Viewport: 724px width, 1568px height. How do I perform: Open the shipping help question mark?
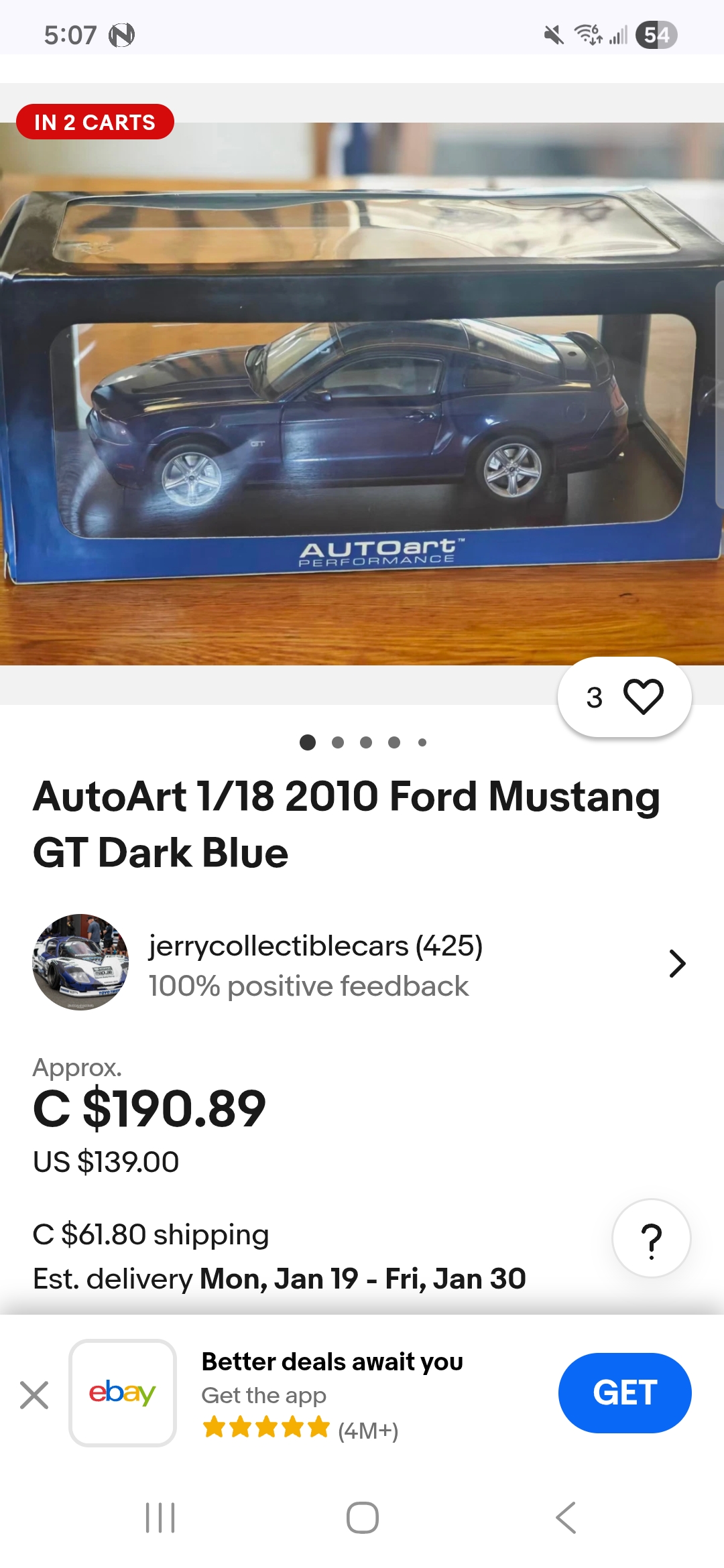click(651, 1238)
